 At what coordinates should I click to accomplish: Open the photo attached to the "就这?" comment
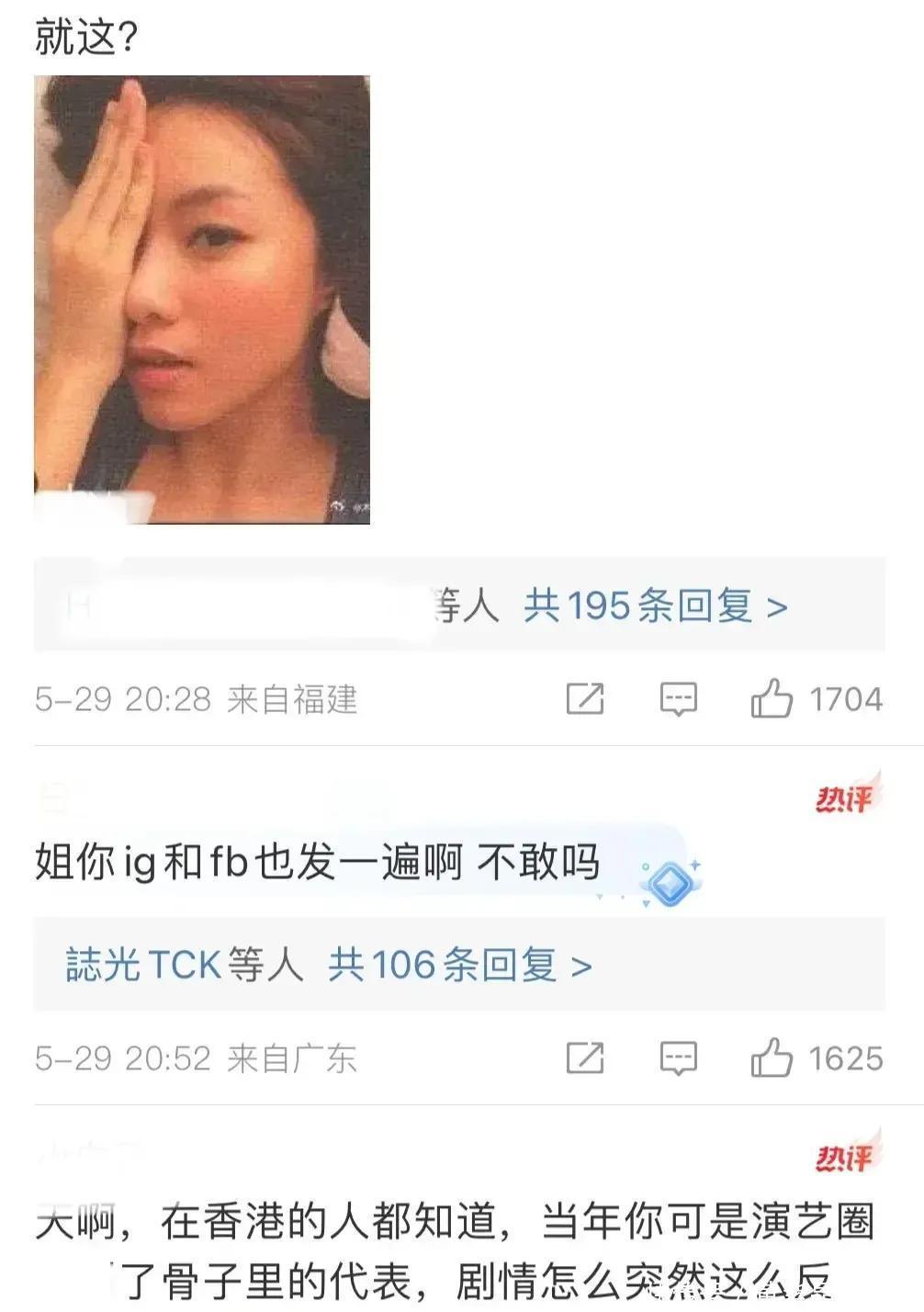click(x=202, y=300)
